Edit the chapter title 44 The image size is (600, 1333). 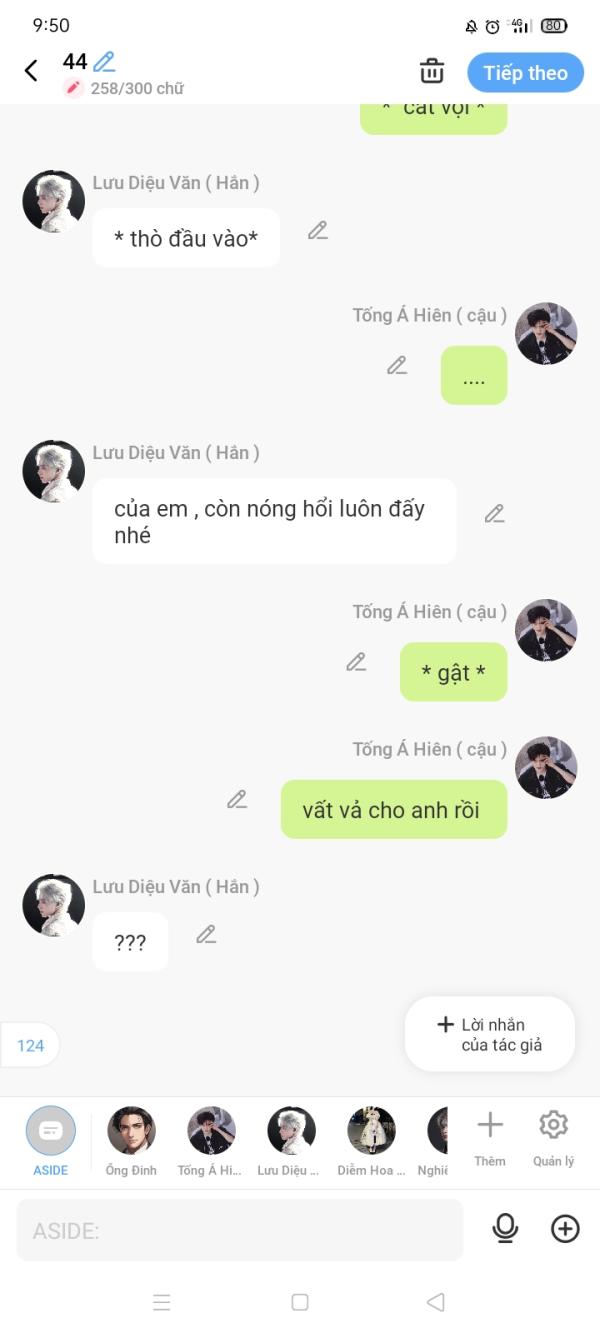pos(104,62)
